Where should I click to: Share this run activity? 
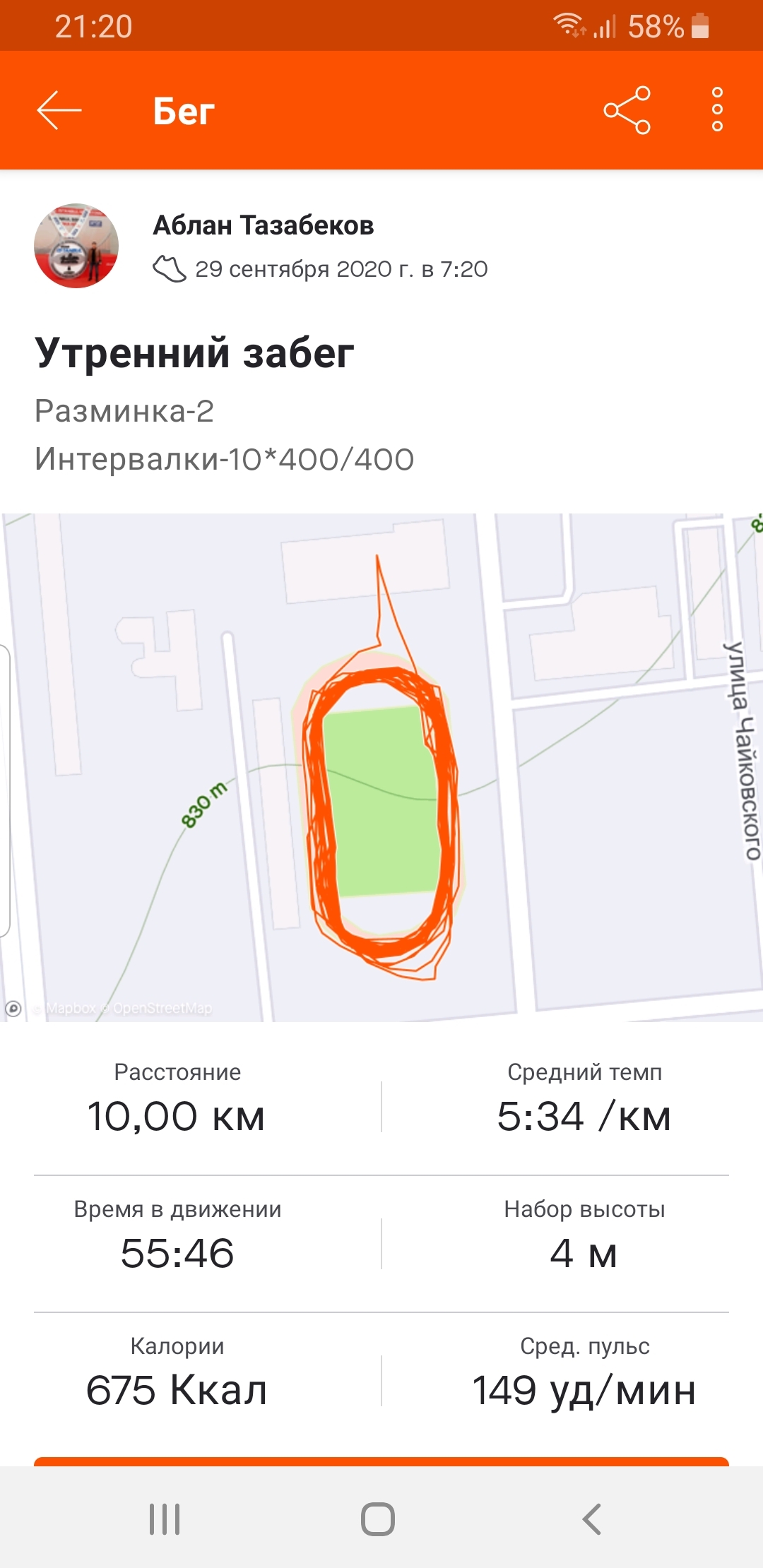click(627, 110)
